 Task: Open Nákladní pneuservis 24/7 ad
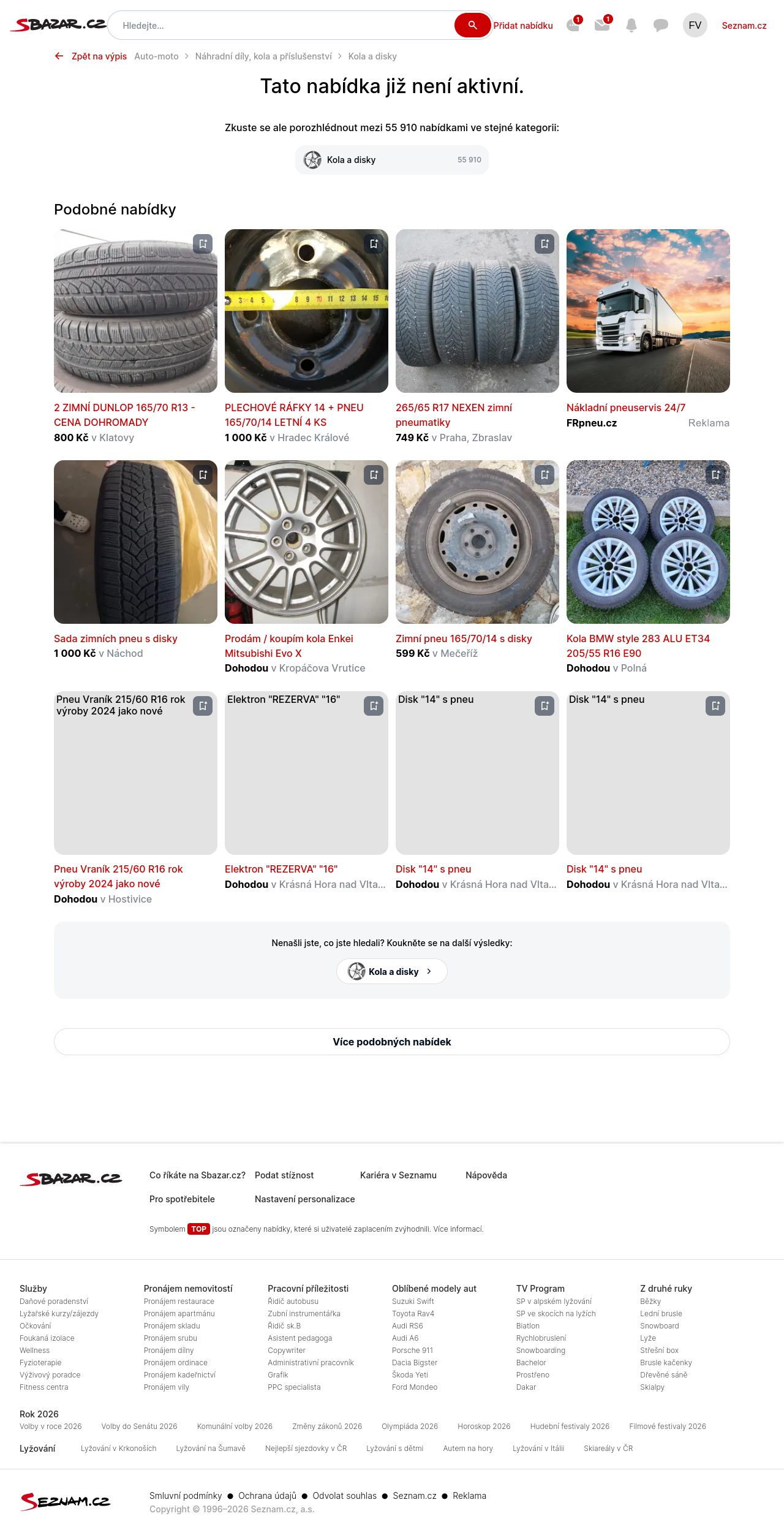[x=625, y=407]
